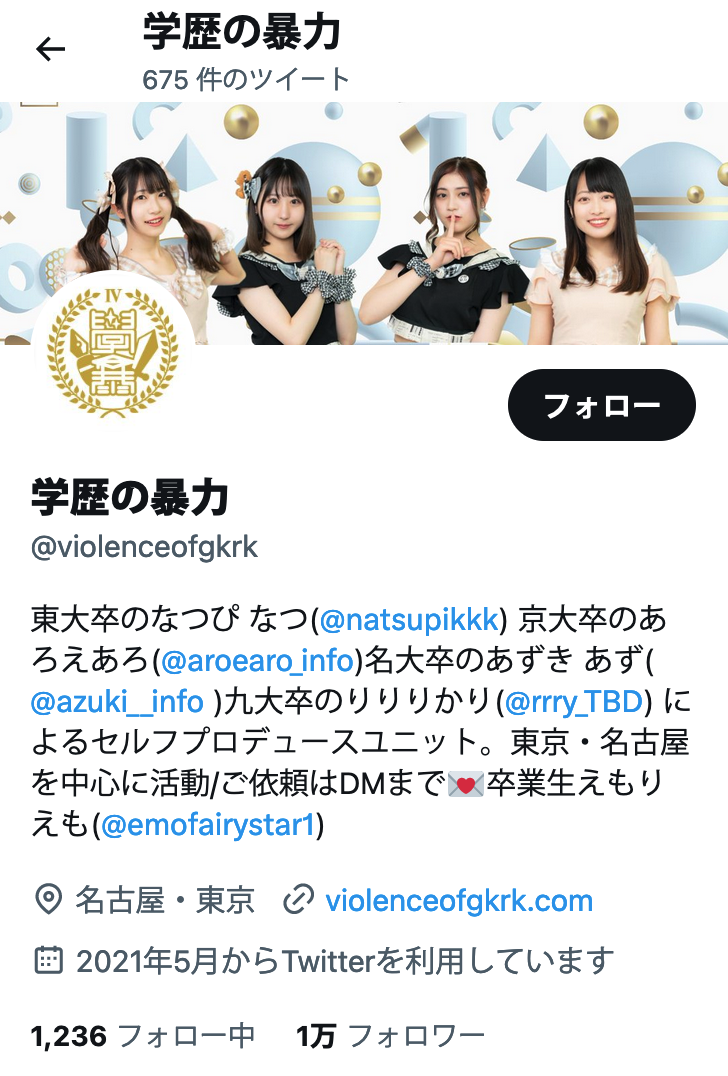Open the @natsupikkk mention link
Screen dimensions: 728x1076
coord(408,620)
